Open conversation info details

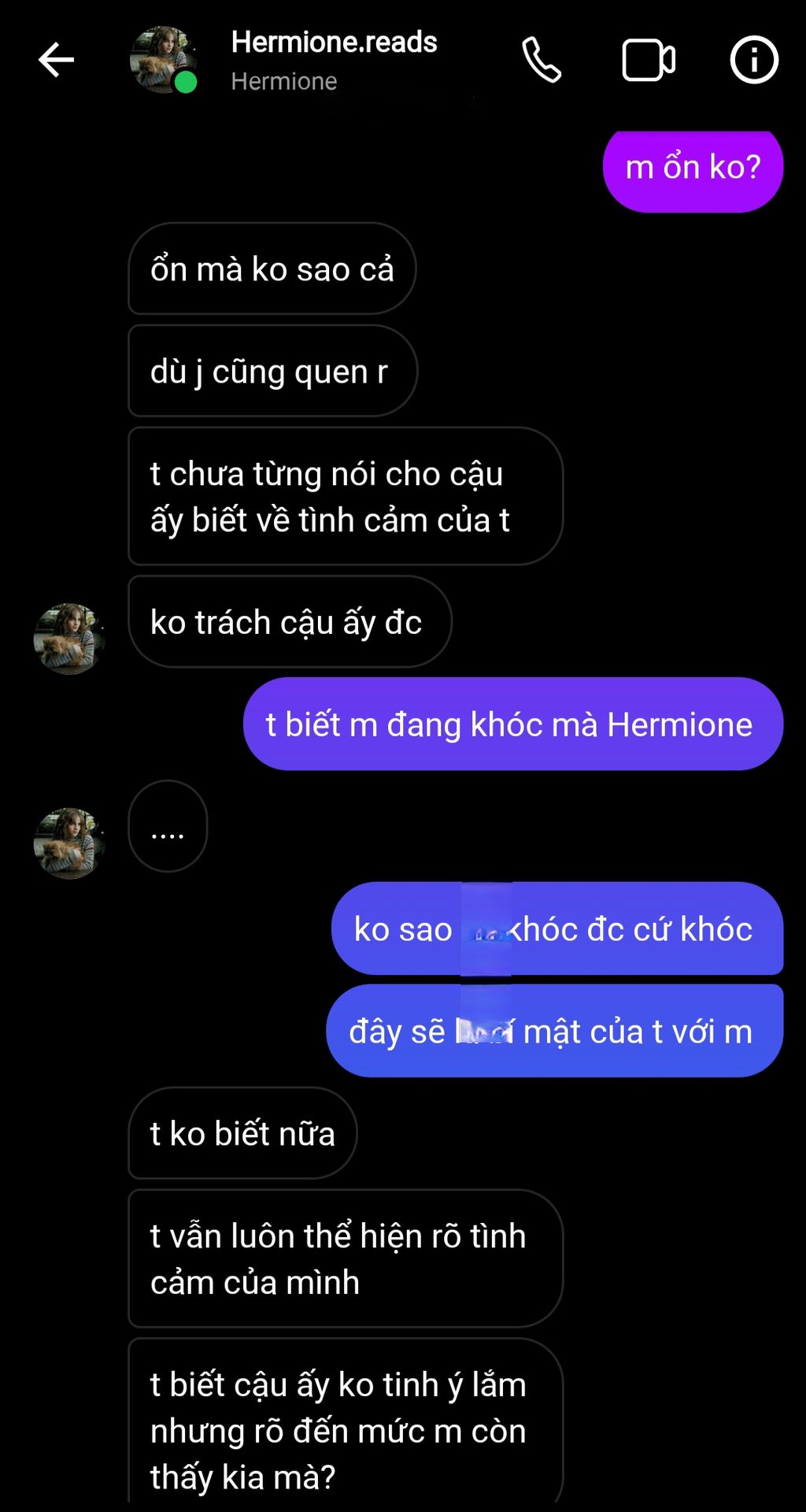[754, 60]
